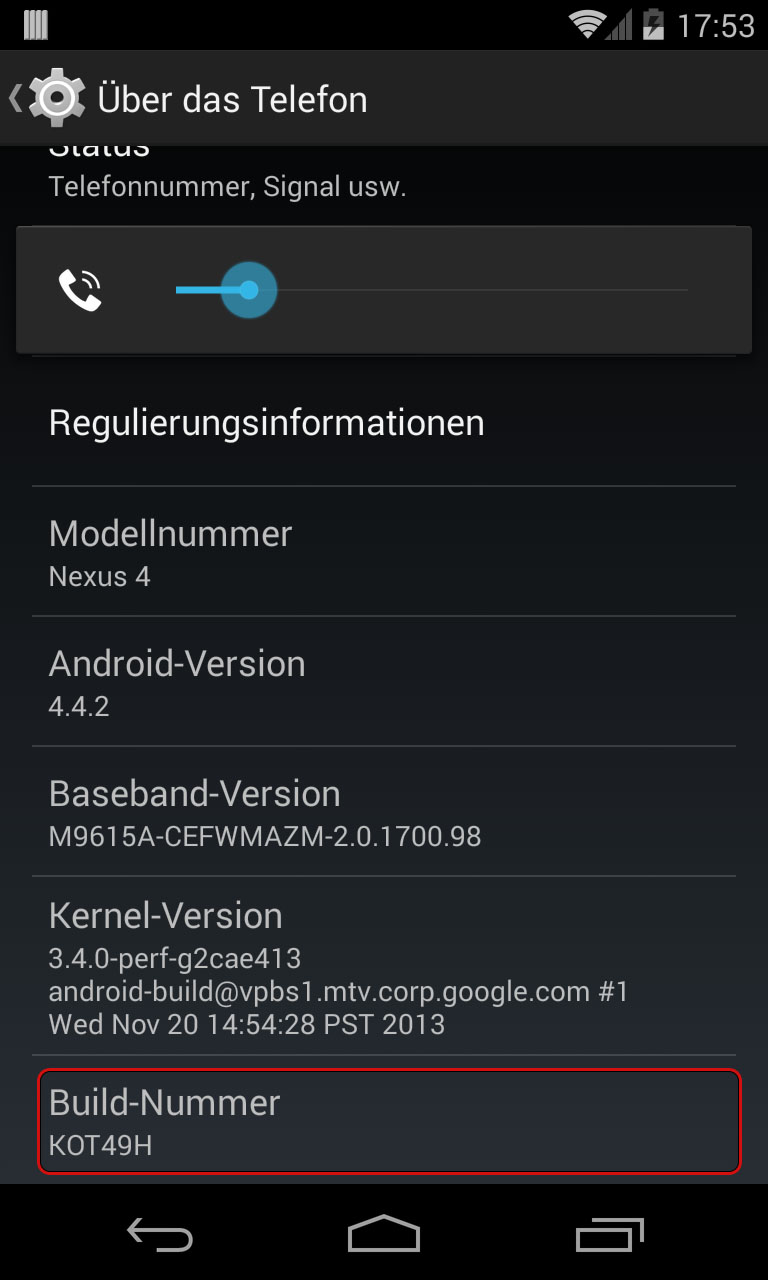Go to the home screen
This screenshot has width=768, height=1280.
(384, 1234)
